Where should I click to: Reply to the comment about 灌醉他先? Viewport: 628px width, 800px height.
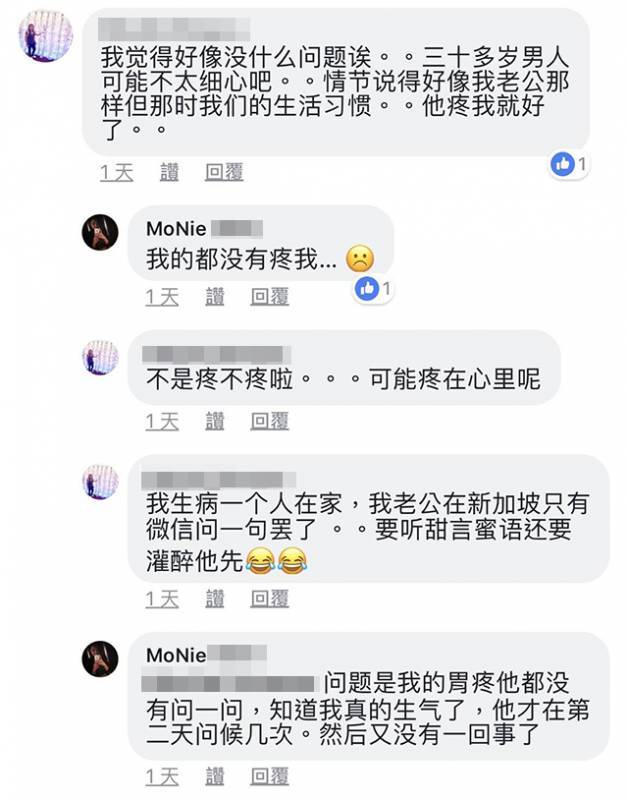pyautogui.click(x=270, y=599)
